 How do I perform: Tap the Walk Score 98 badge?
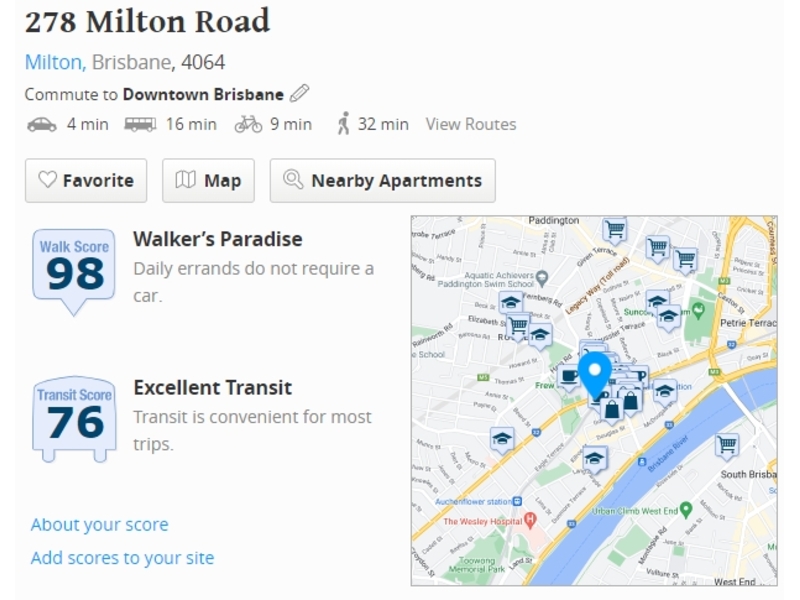point(74,266)
